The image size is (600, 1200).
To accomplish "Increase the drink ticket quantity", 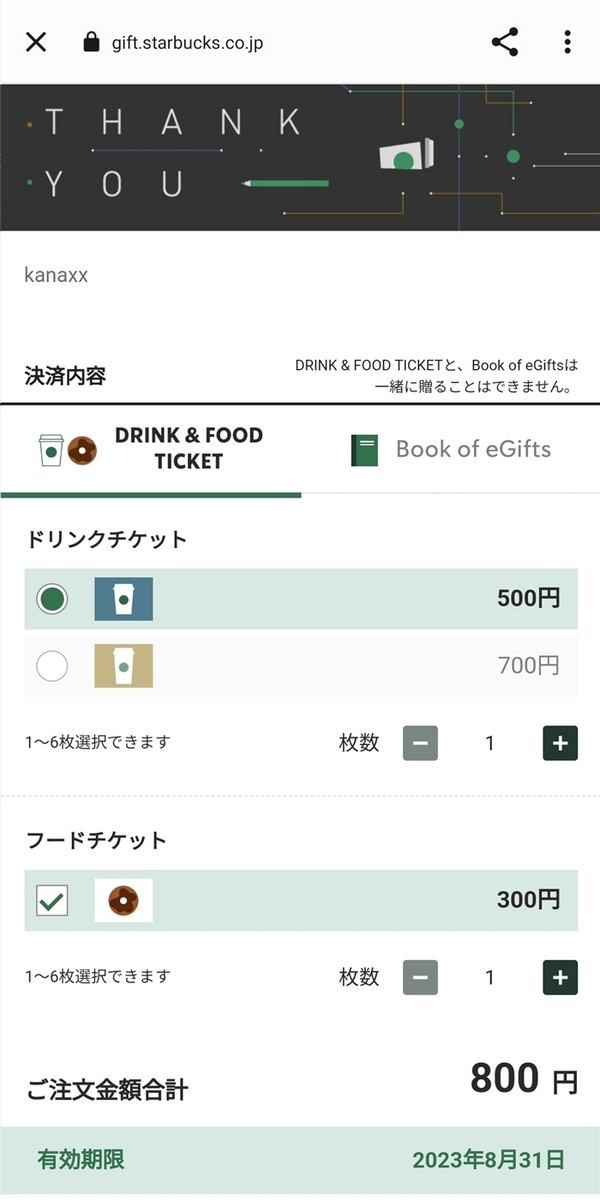I will click(560, 743).
